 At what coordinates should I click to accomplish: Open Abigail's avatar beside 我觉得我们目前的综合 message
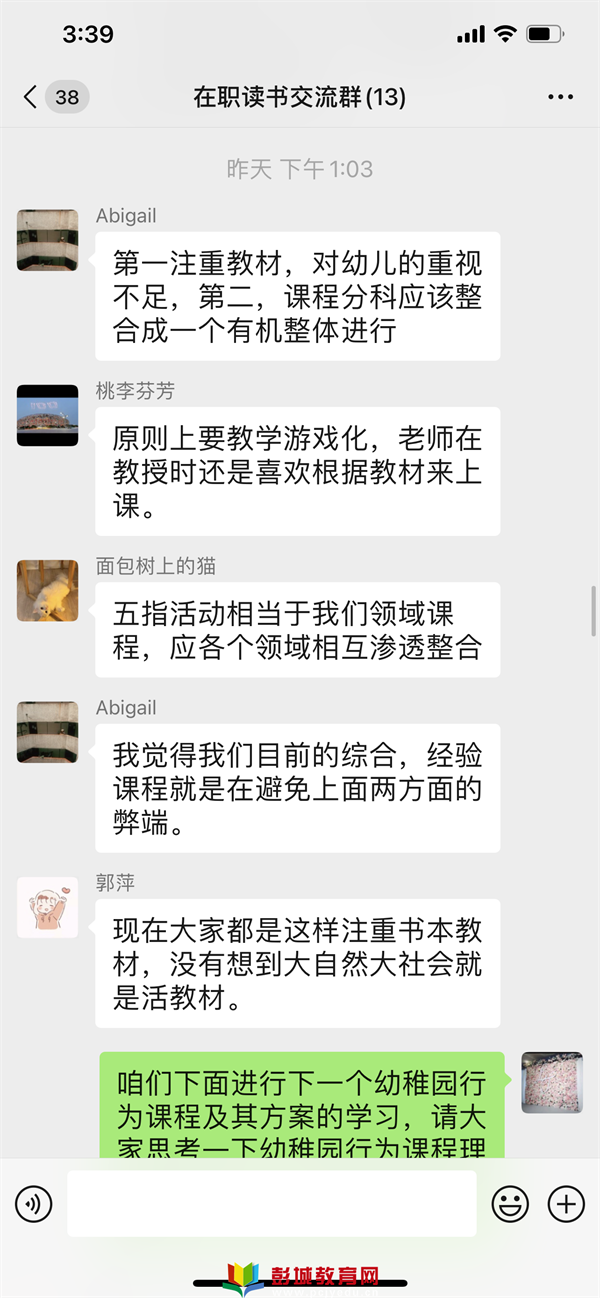(x=47, y=732)
